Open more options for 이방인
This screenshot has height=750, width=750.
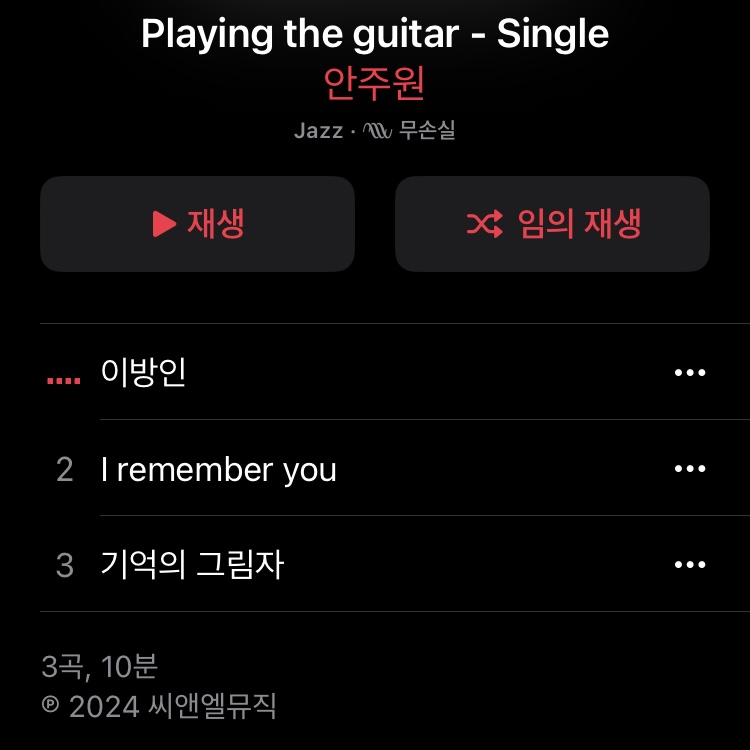(690, 373)
